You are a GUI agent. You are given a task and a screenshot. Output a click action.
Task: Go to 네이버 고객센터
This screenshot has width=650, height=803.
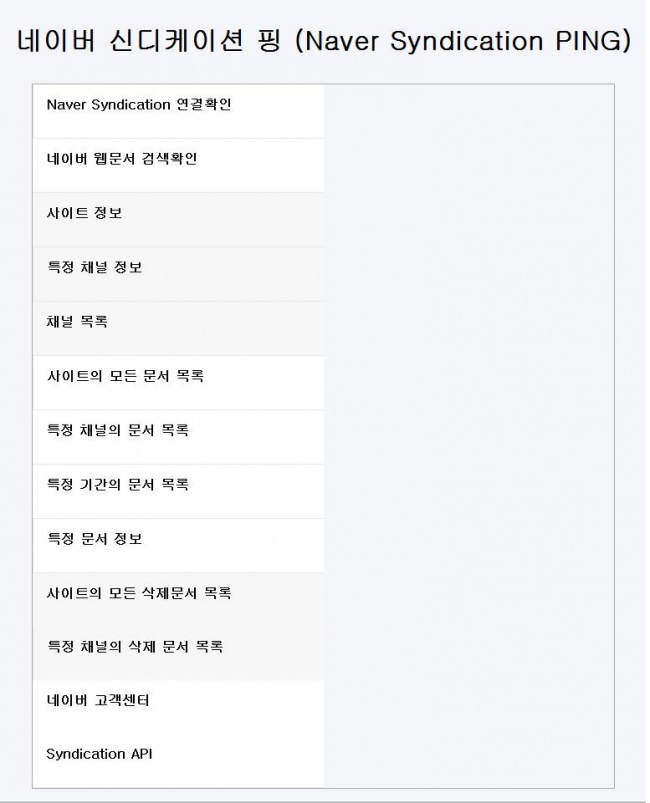coord(98,700)
